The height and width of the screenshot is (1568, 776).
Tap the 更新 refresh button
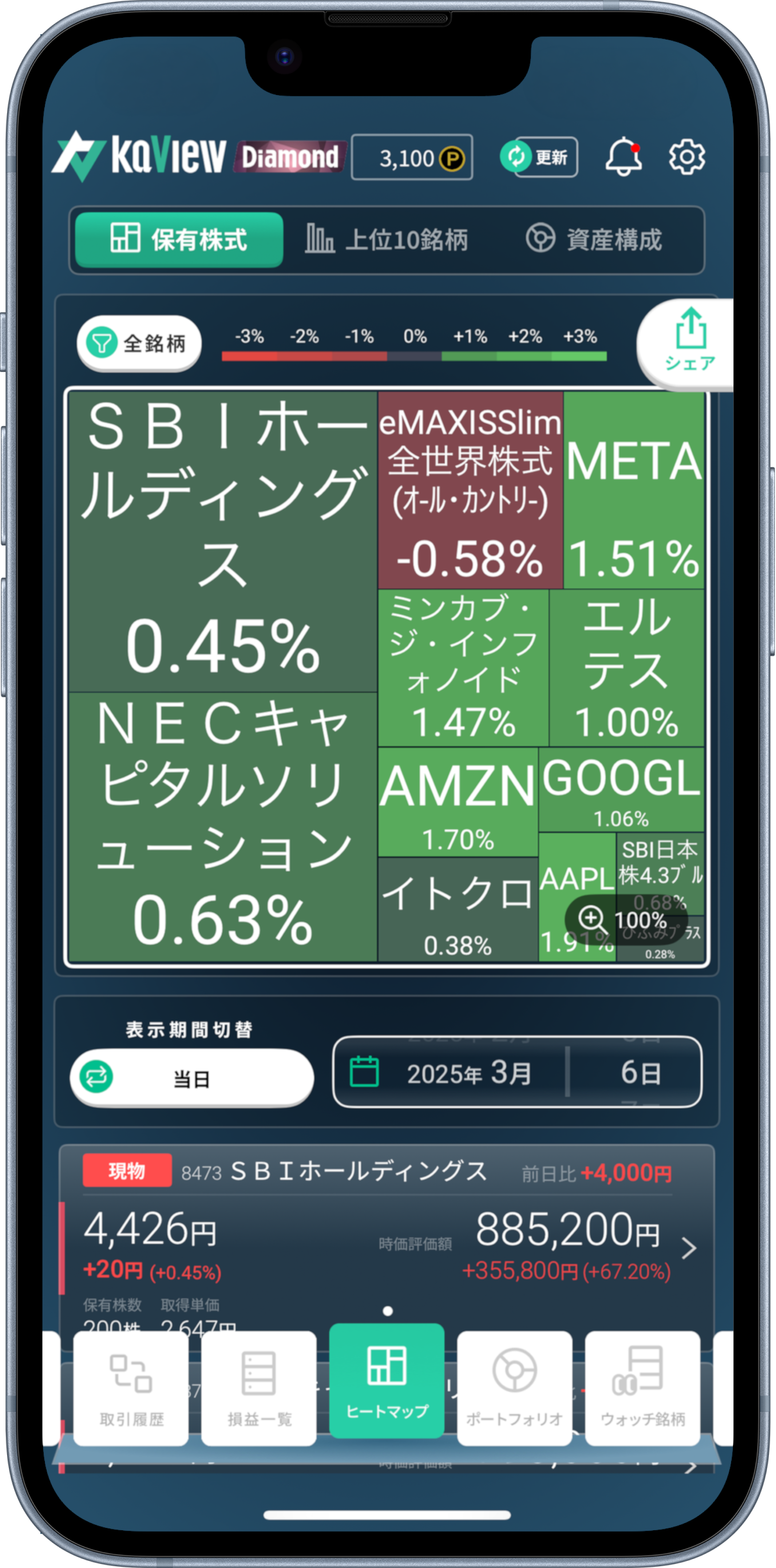[538, 157]
